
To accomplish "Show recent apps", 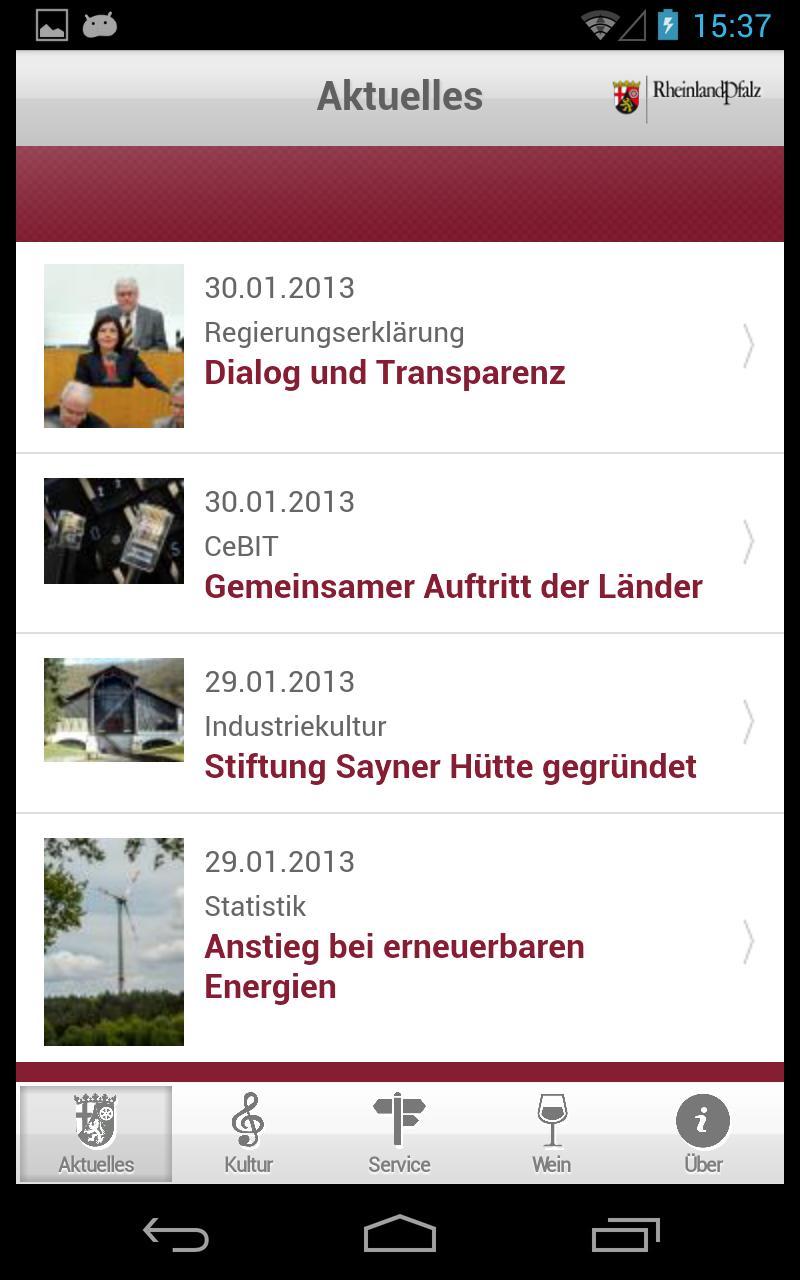I will click(x=625, y=1234).
